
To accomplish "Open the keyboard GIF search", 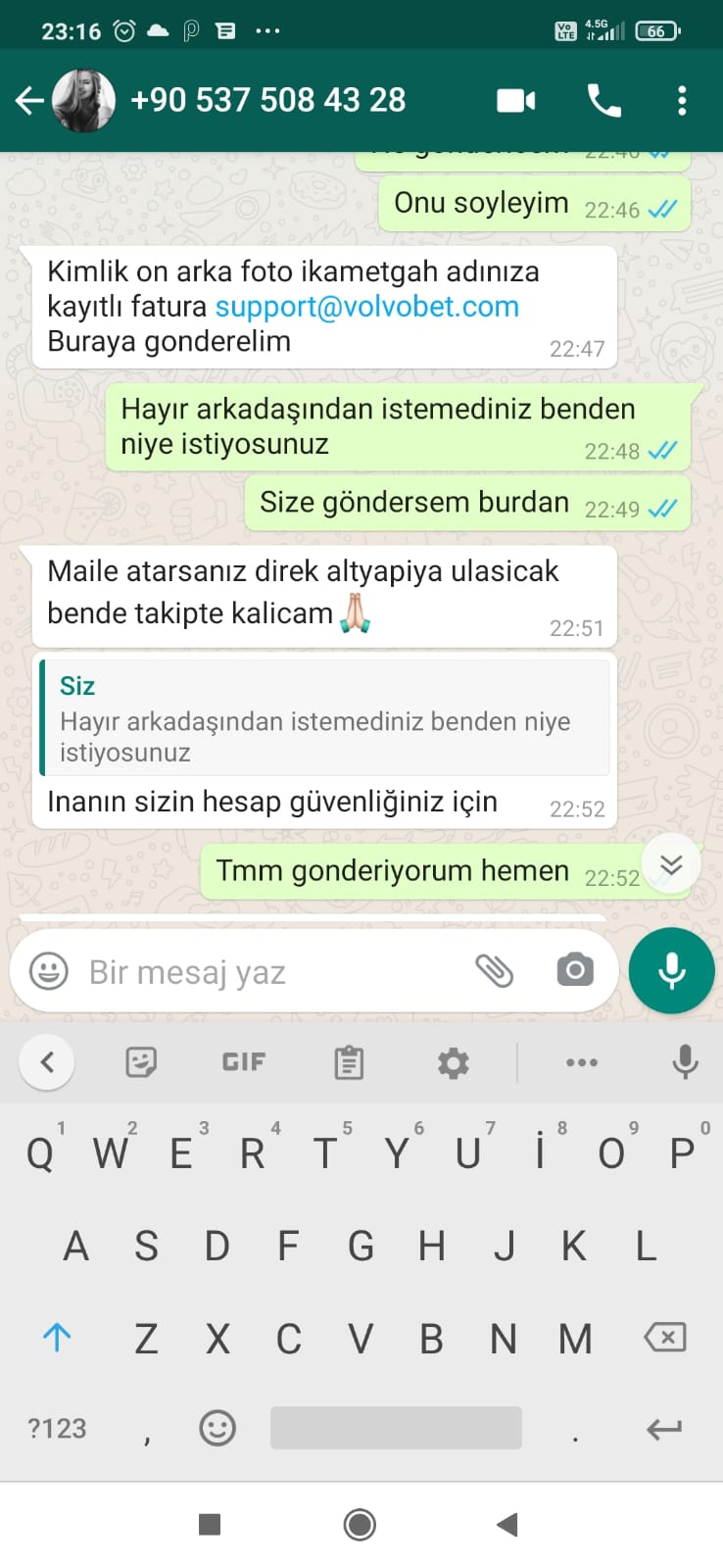I will pyautogui.click(x=244, y=1061).
